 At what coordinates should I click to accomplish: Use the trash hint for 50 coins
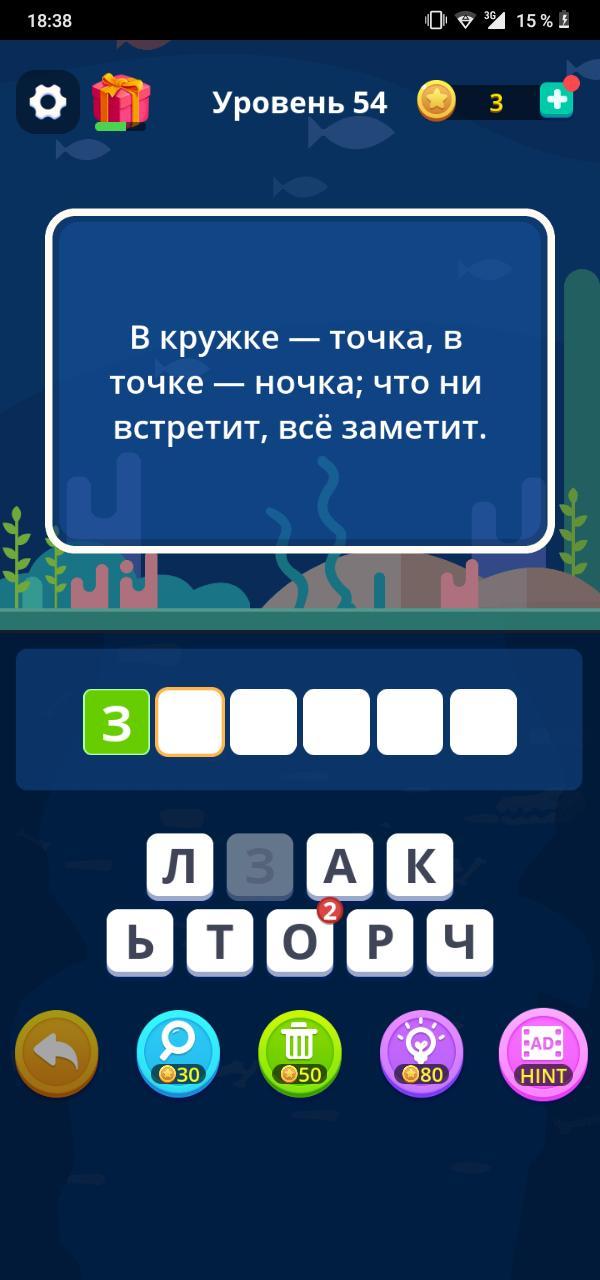300,1053
